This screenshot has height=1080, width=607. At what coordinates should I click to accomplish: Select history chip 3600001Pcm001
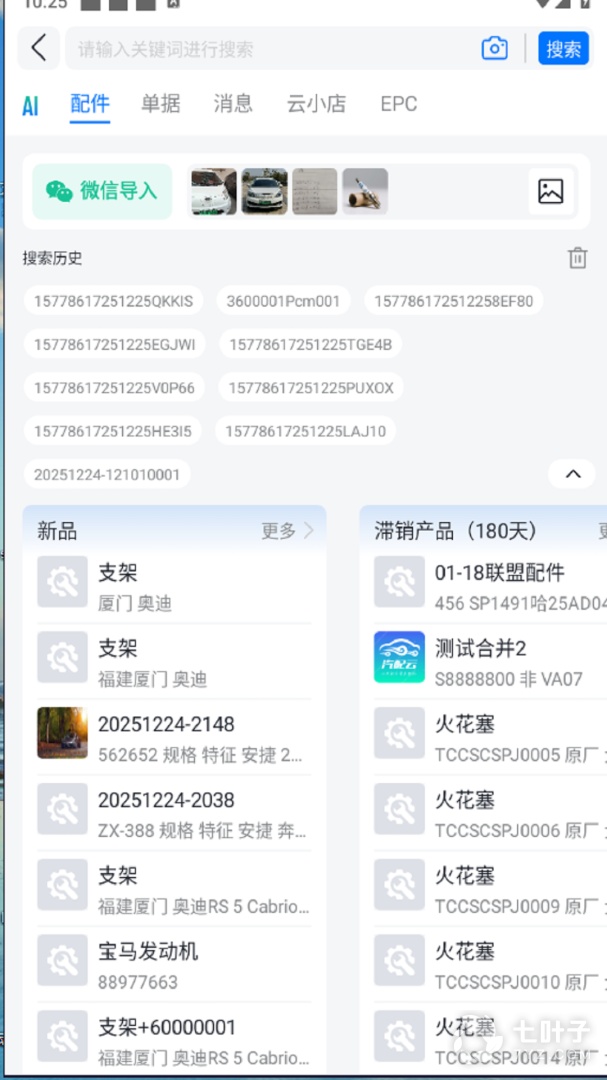pos(283,301)
